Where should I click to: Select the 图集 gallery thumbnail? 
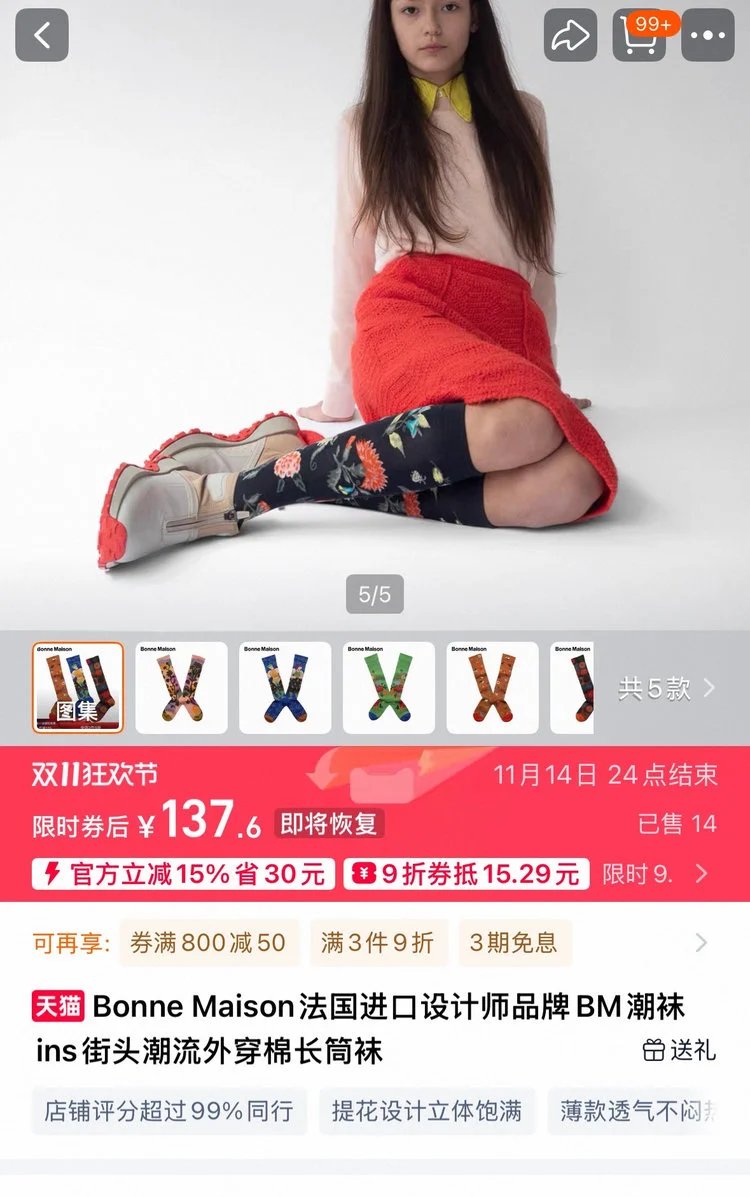coord(78,688)
